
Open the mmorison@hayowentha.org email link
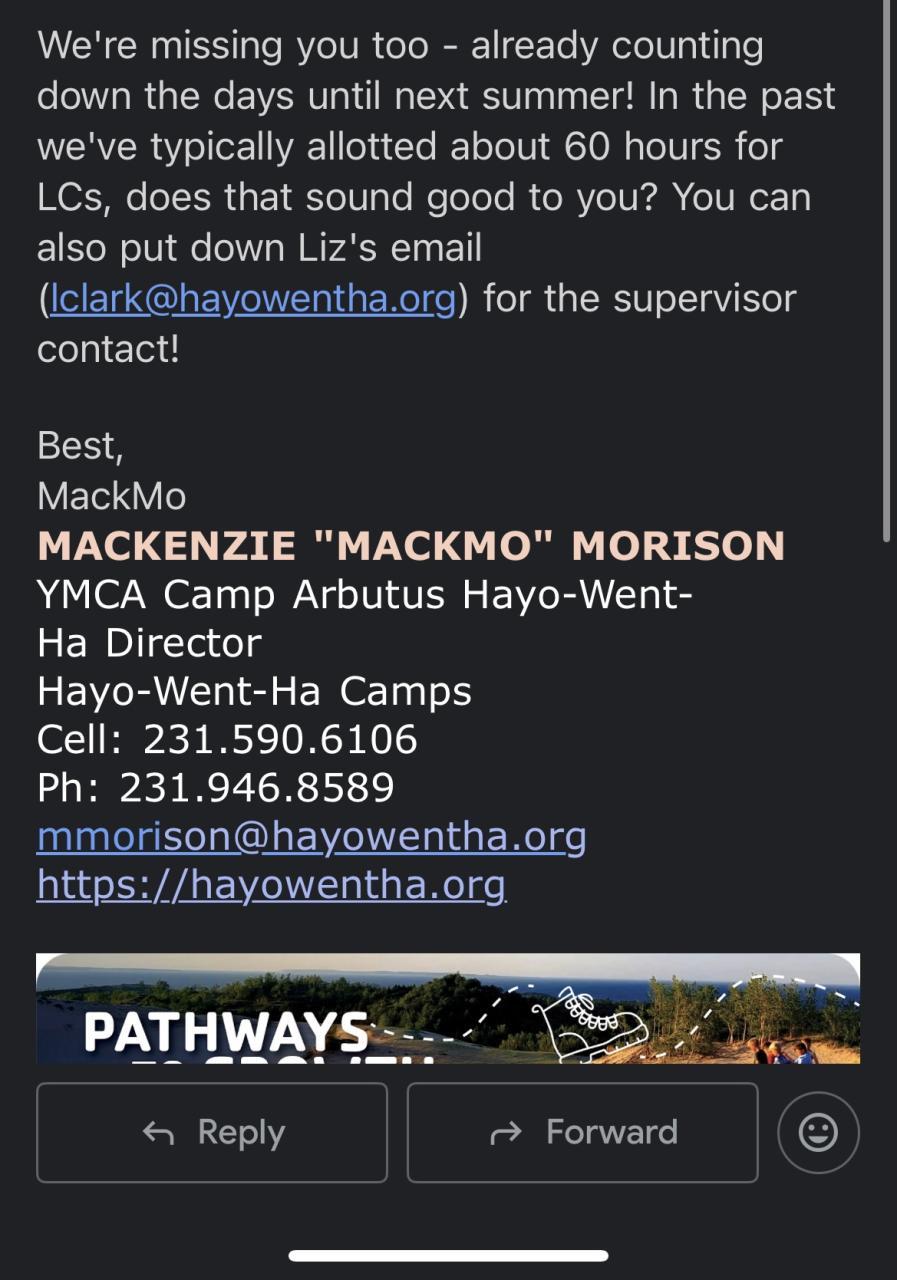click(311, 837)
